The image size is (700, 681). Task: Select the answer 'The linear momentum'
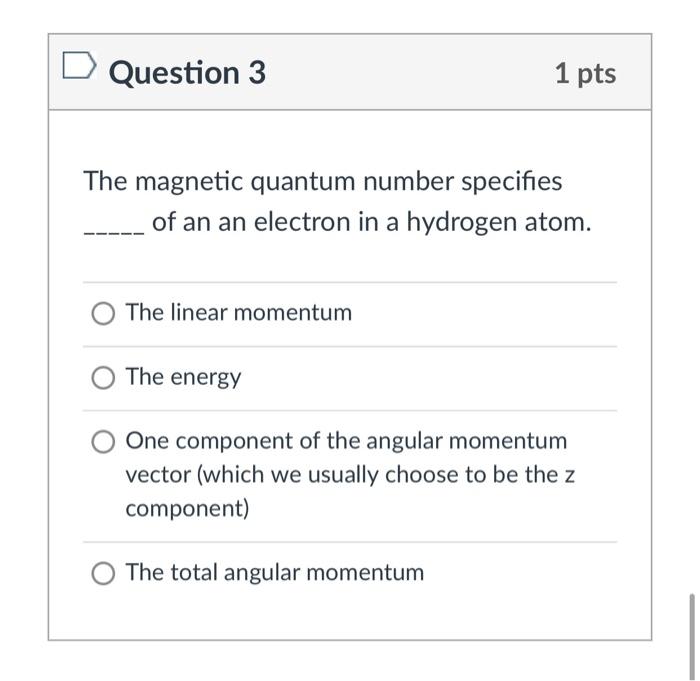104,313
